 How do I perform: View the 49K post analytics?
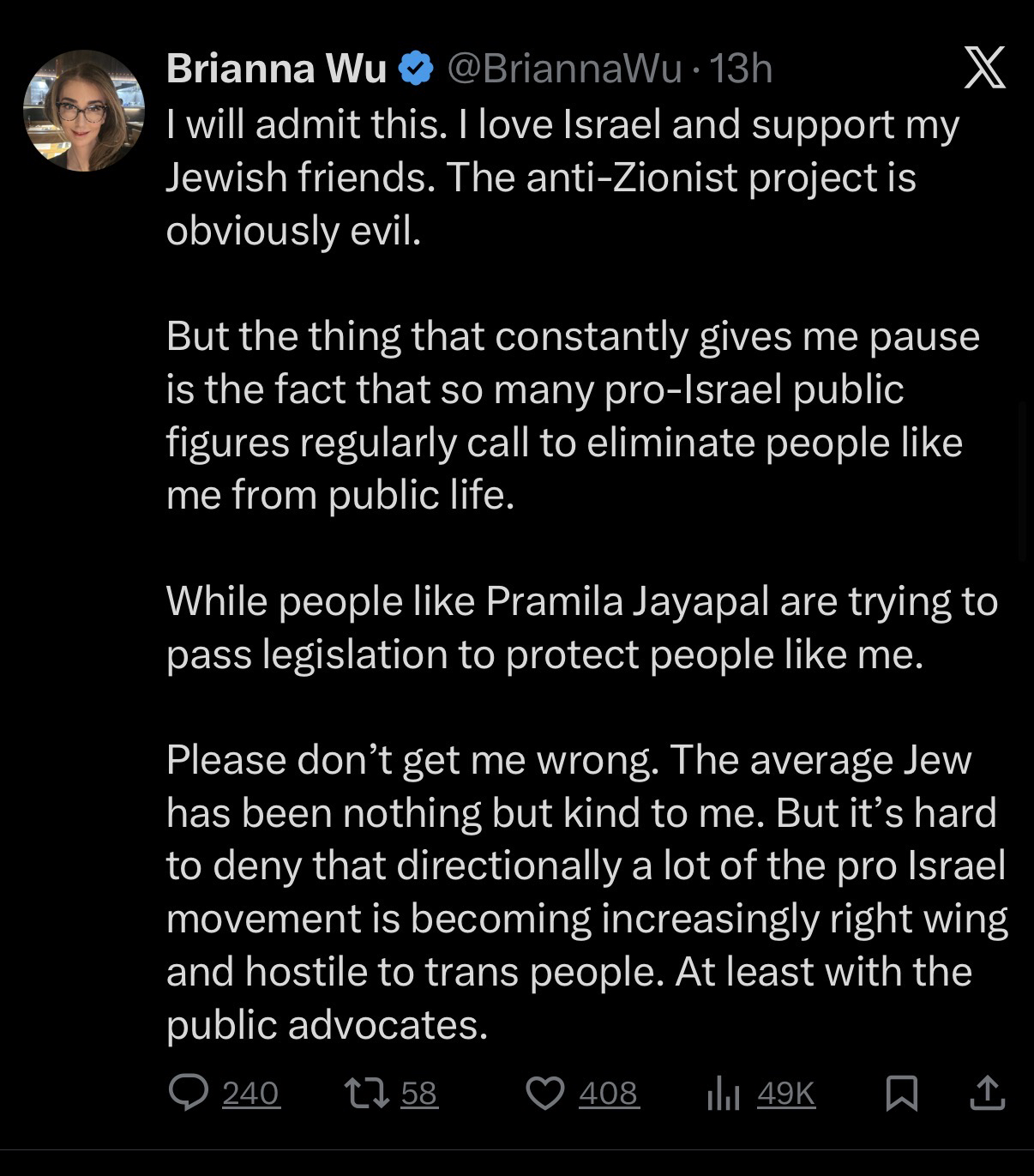pos(723,1094)
